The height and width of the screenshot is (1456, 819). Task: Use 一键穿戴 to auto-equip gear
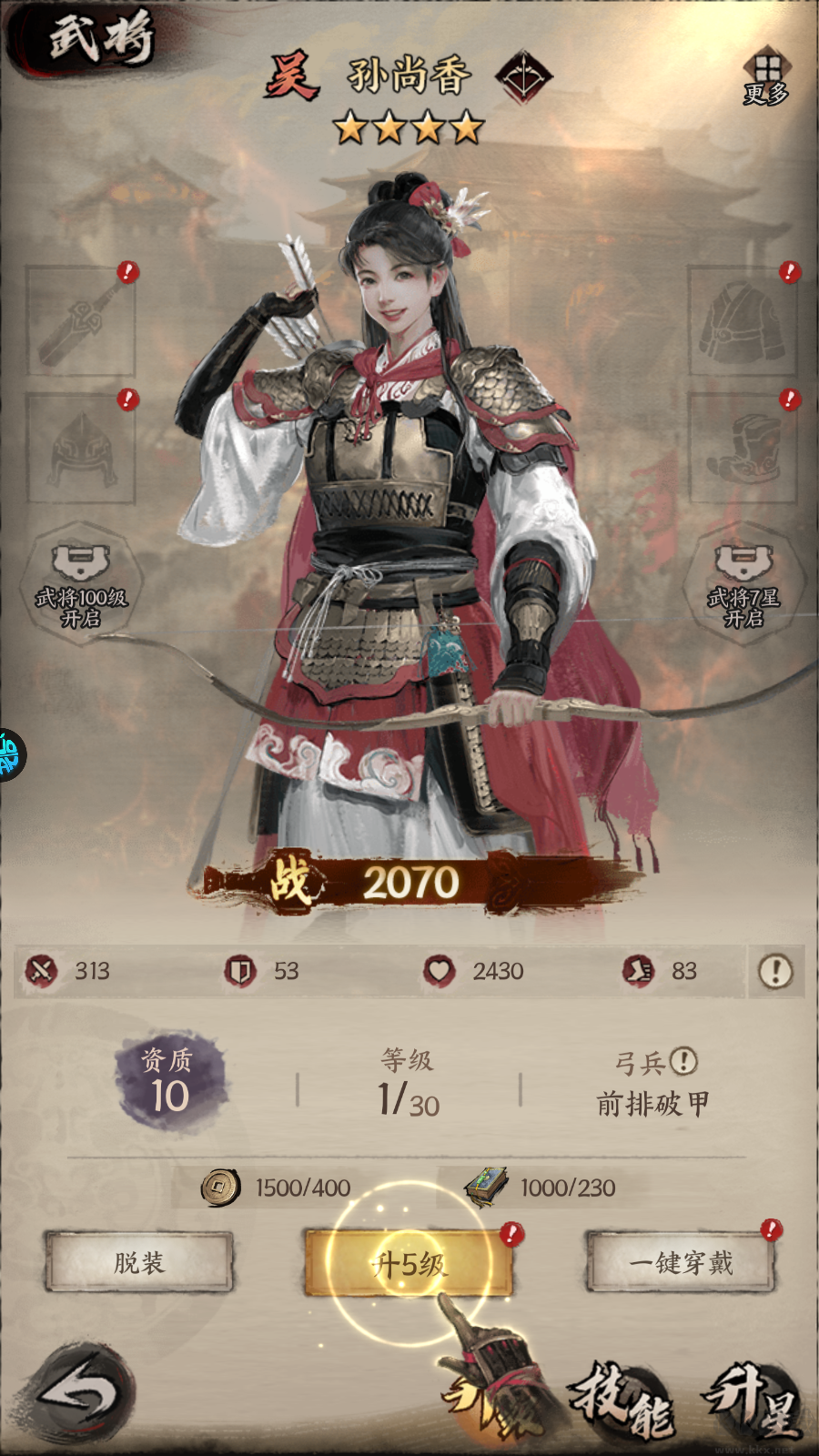681,1262
